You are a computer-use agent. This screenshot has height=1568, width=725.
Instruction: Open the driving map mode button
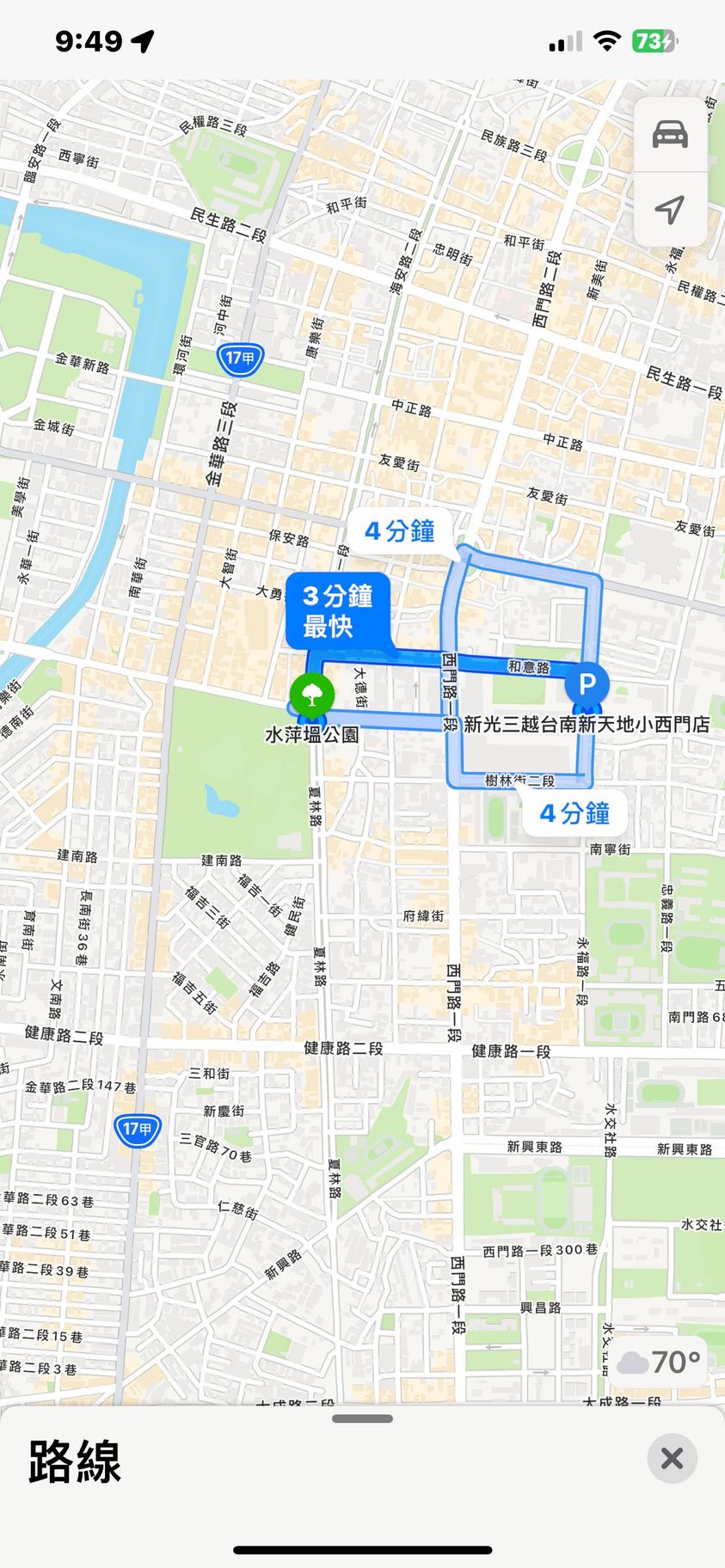[x=670, y=134]
